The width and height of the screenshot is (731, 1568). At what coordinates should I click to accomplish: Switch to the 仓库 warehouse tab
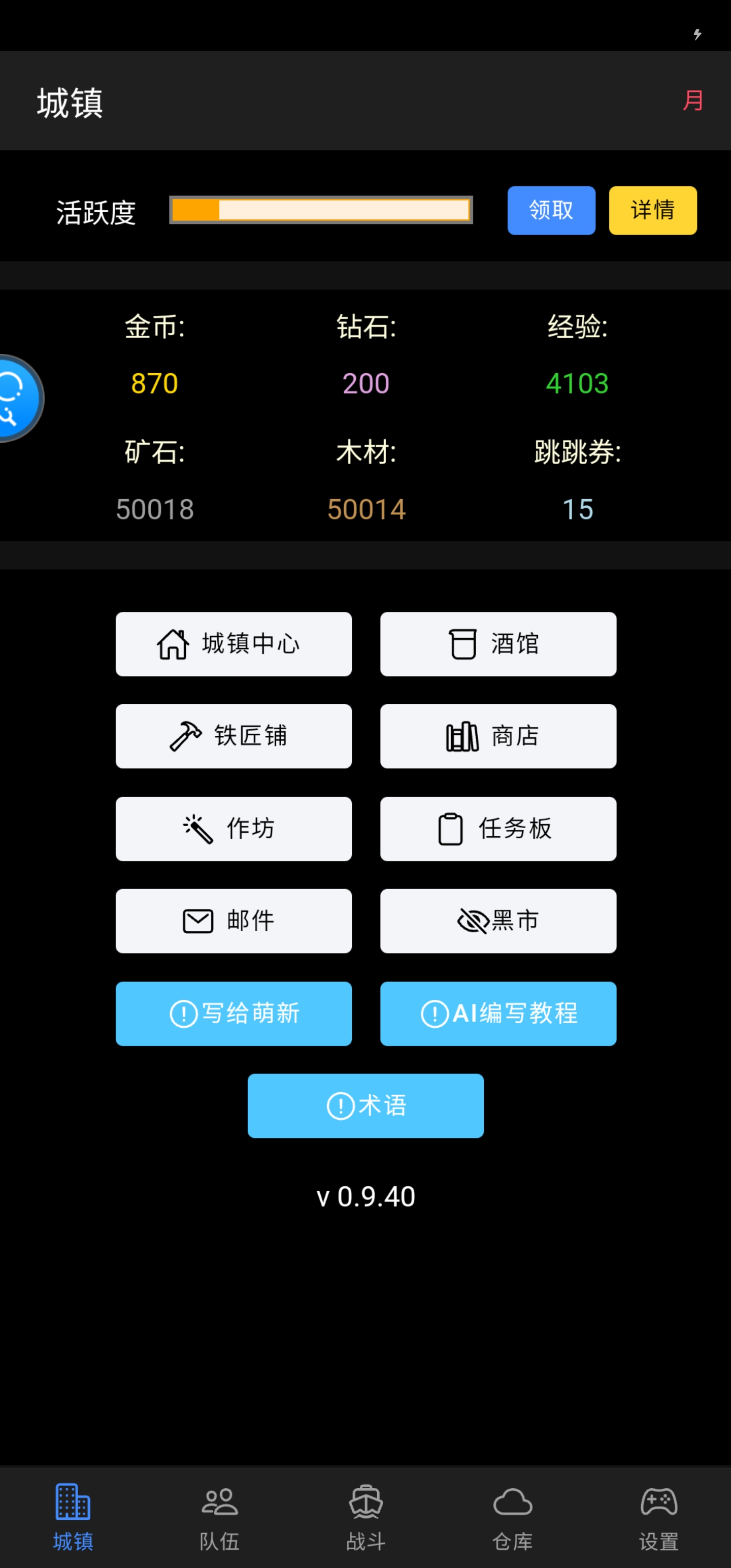(x=512, y=1517)
